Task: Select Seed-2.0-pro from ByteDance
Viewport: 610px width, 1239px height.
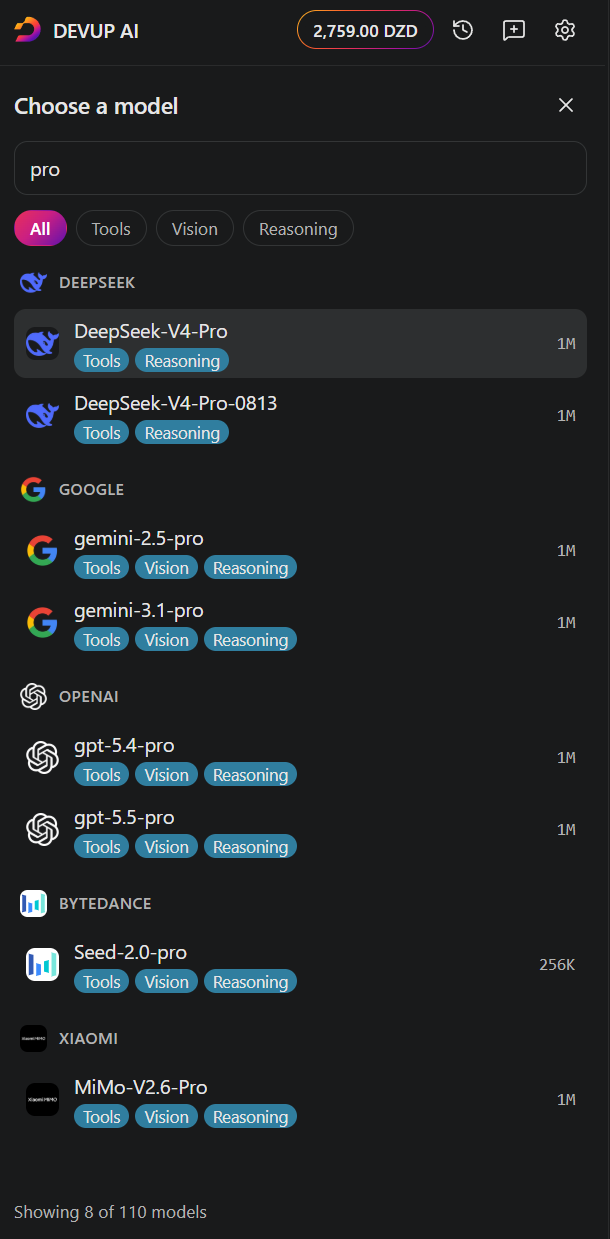Action: pyautogui.click(x=300, y=965)
